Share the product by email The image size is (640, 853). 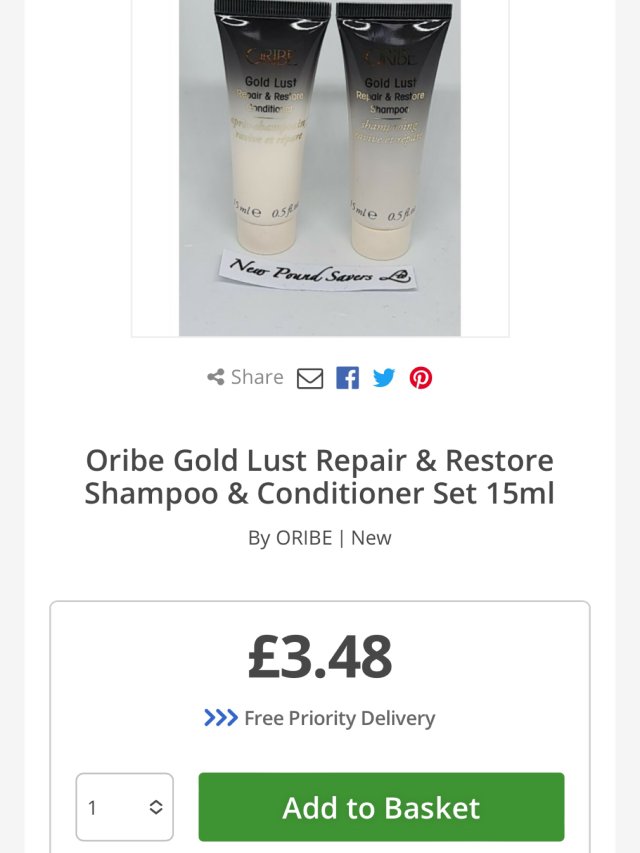[x=310, y=378]
